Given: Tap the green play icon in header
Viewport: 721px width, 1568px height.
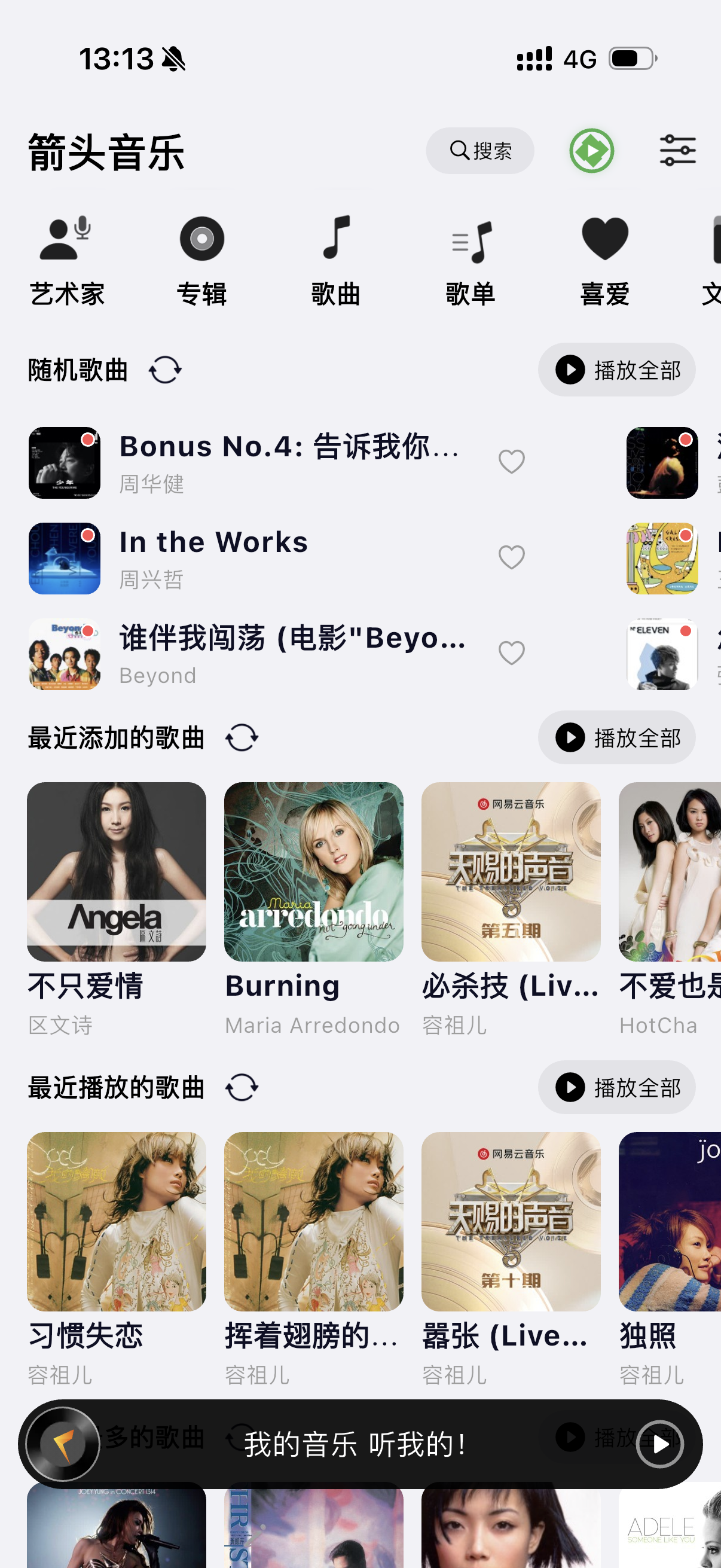Looking at the screenshot, I should [591, 150].
